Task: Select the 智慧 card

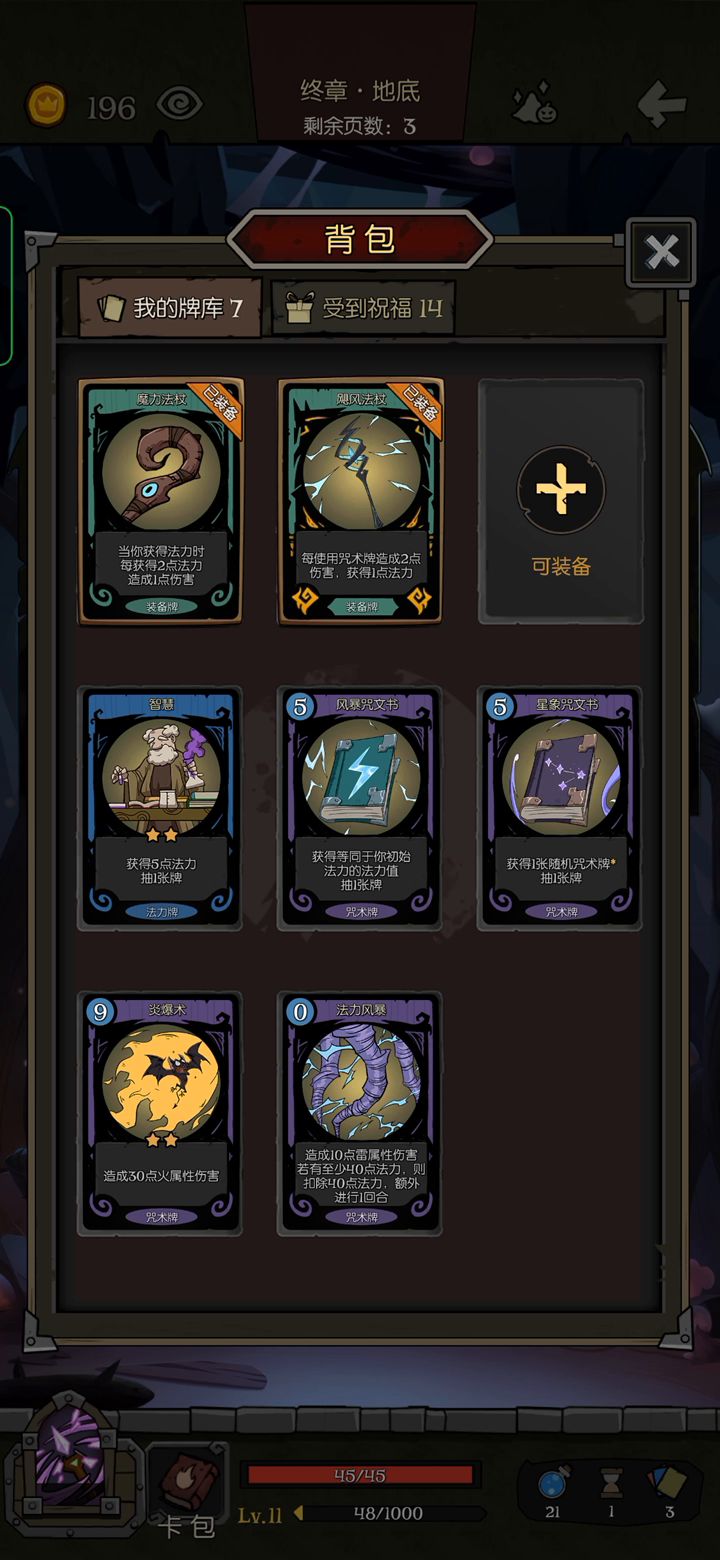Action: pyautogui.click(x=161, y=808)
